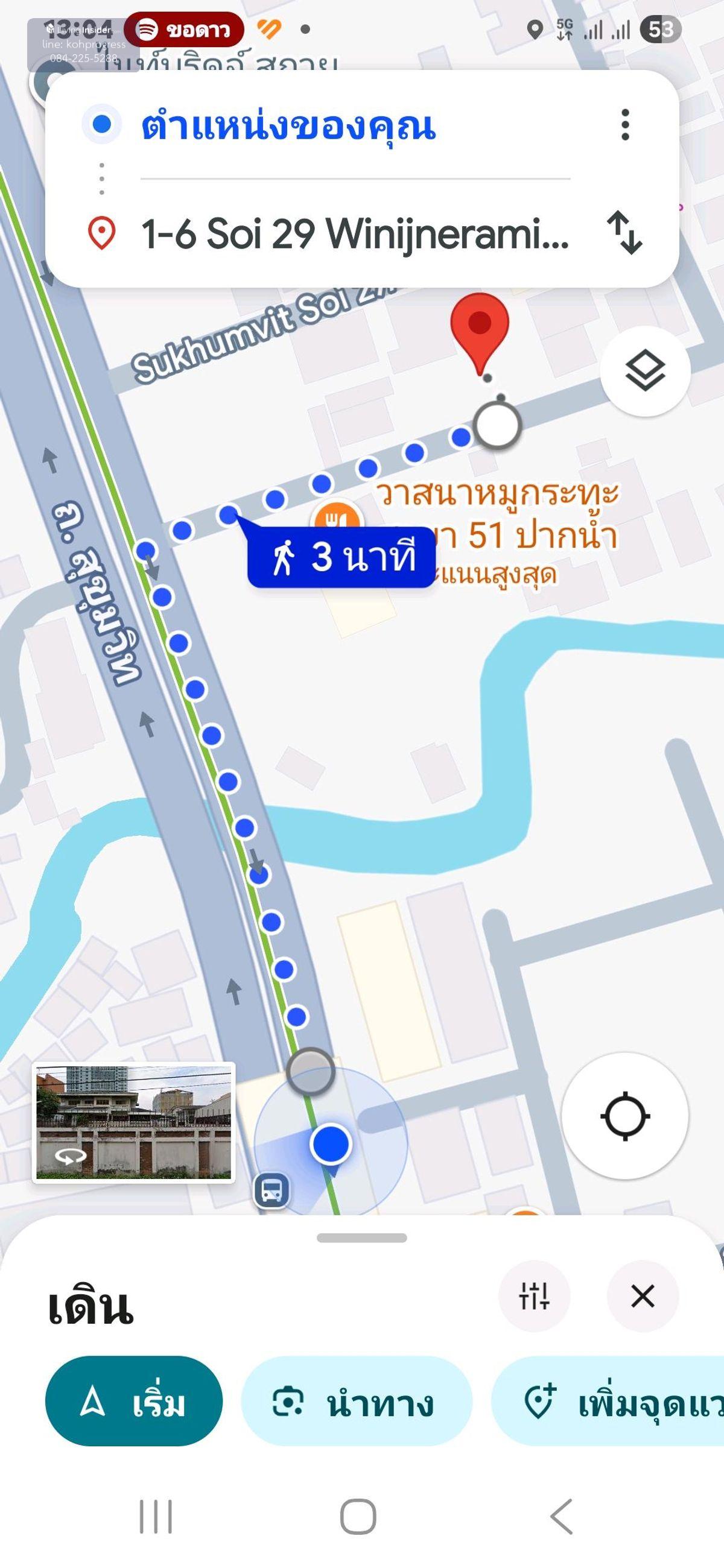Open the map layers button
Viewport: 724px width, 1568px height.
[645, 371]
